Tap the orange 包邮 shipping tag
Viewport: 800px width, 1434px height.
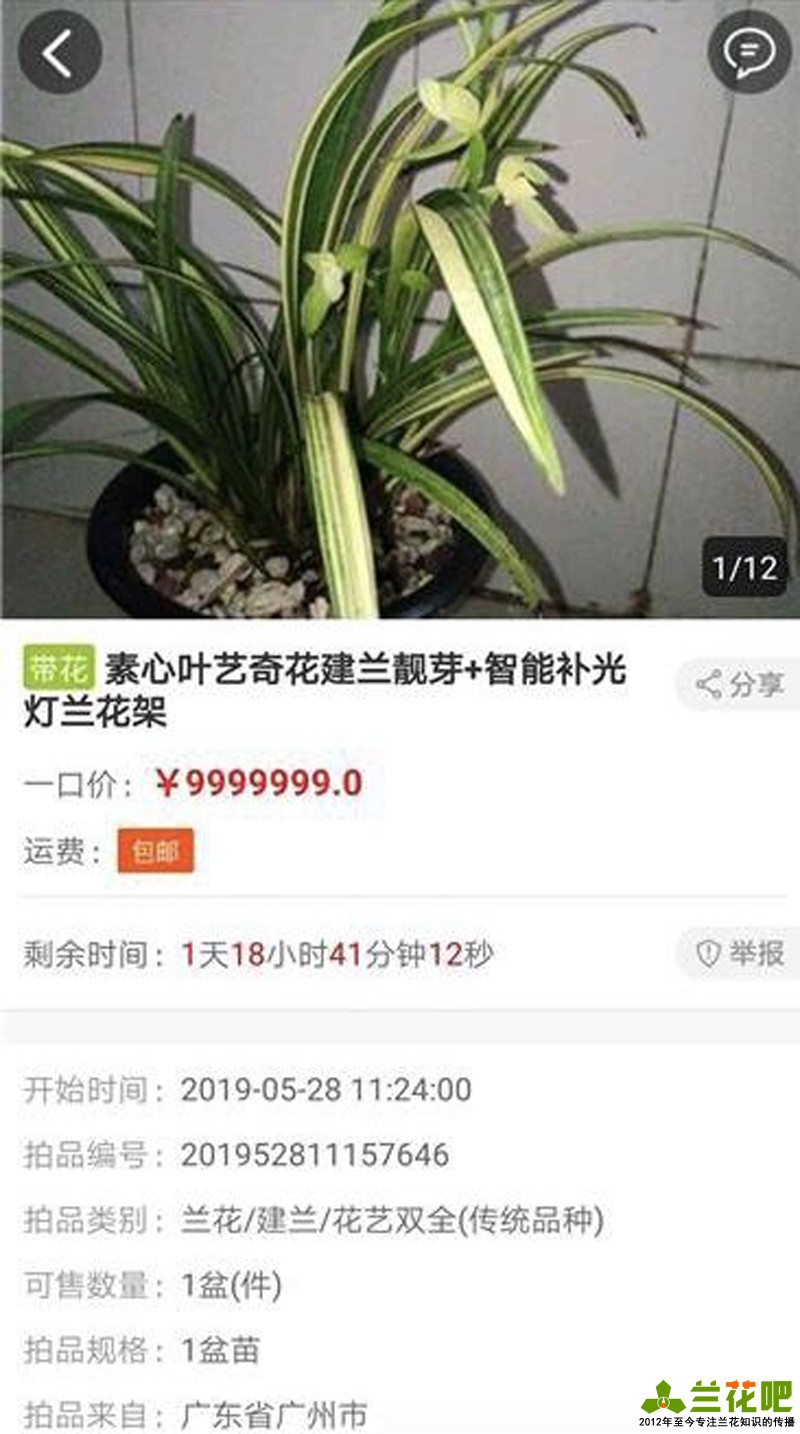153,850
